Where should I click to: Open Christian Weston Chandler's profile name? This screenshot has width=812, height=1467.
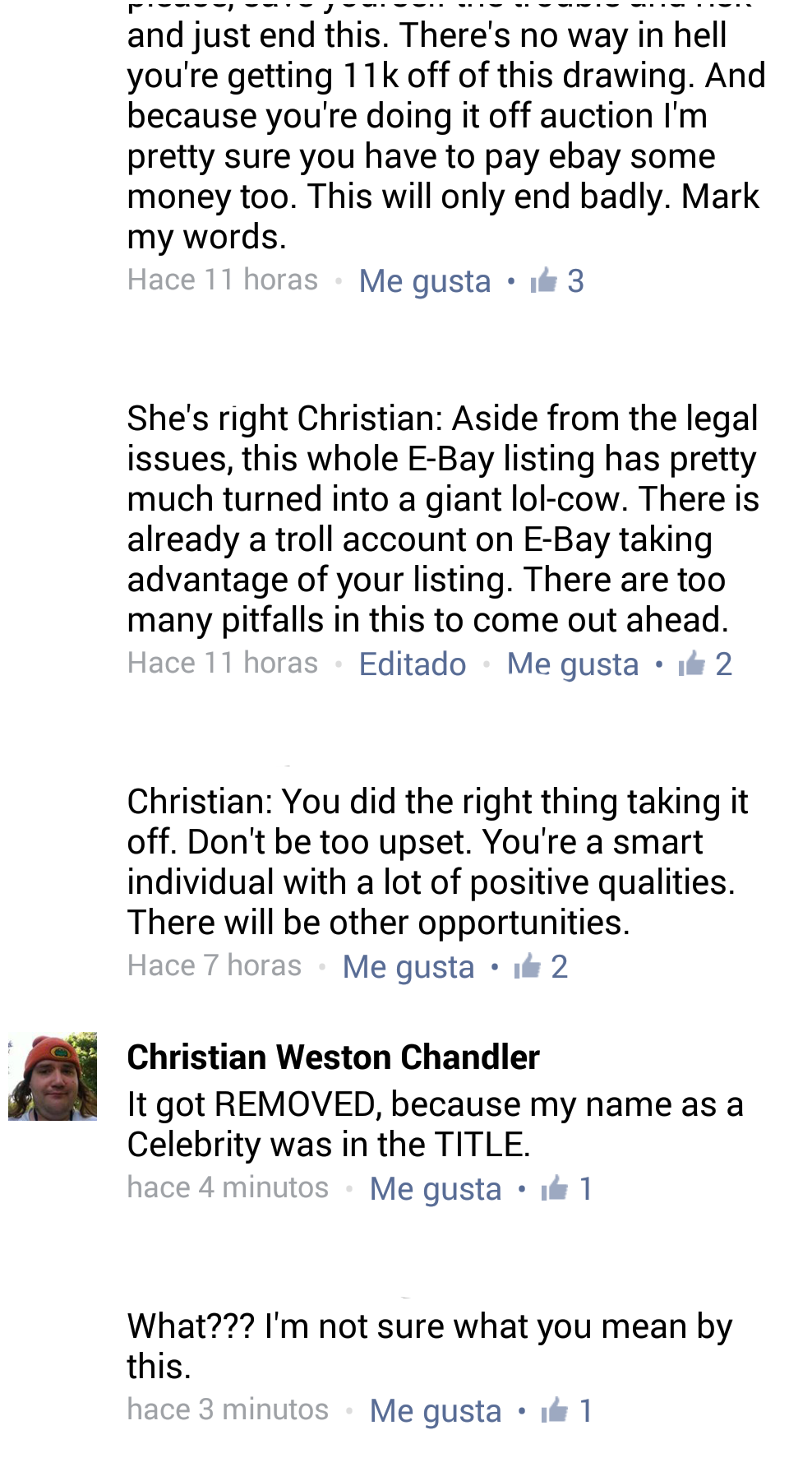click(333, 1057)
